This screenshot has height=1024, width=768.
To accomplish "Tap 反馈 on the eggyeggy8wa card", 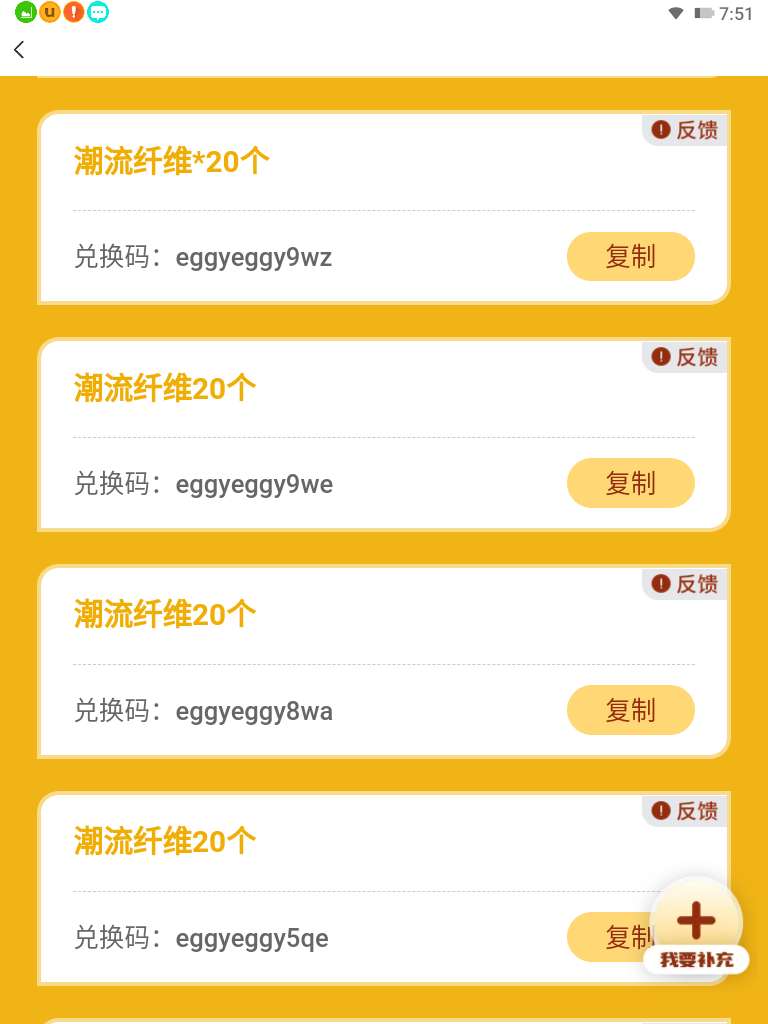I will click(x=684, y=584).
